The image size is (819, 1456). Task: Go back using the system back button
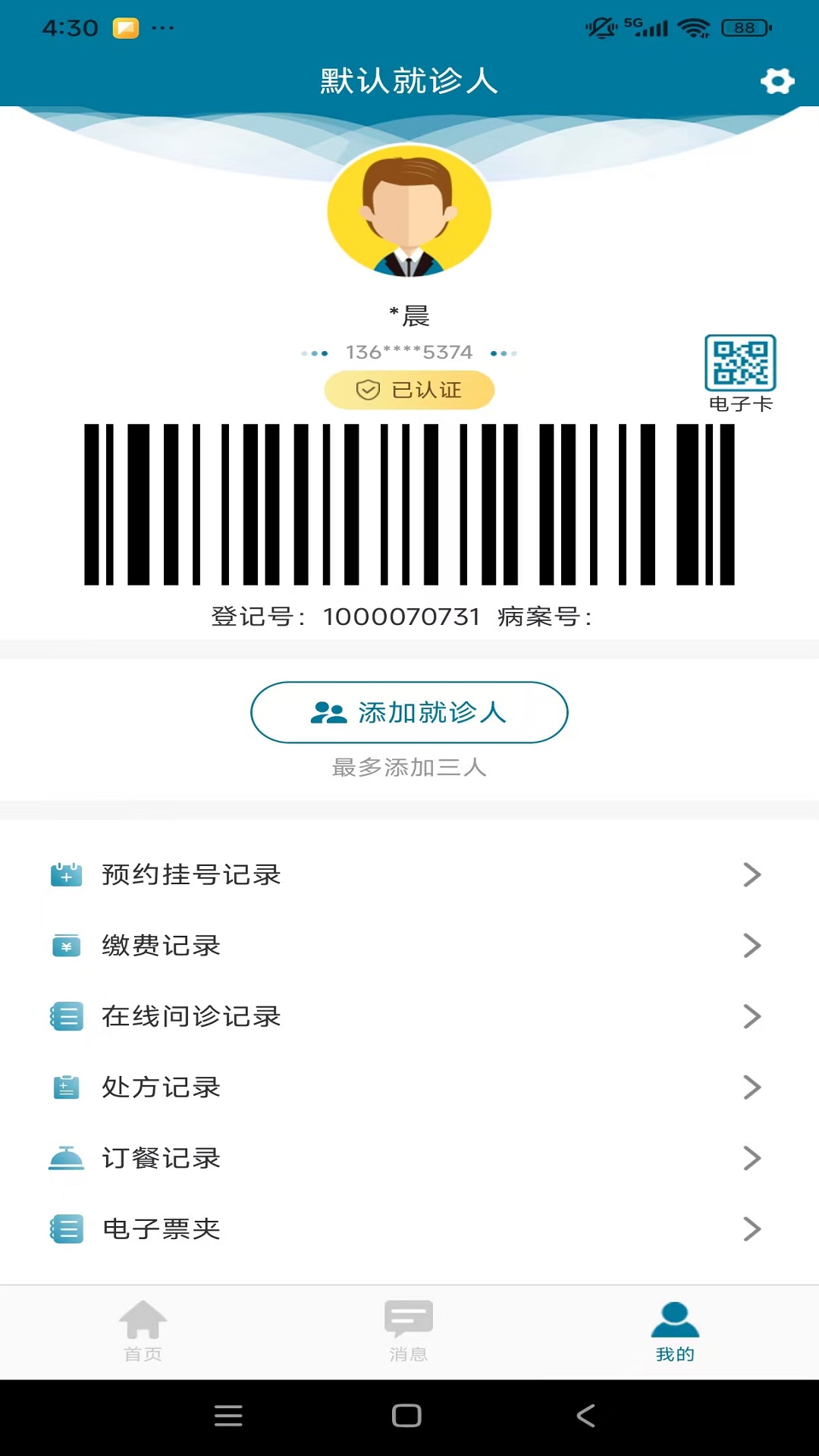tap(585, 1415)
